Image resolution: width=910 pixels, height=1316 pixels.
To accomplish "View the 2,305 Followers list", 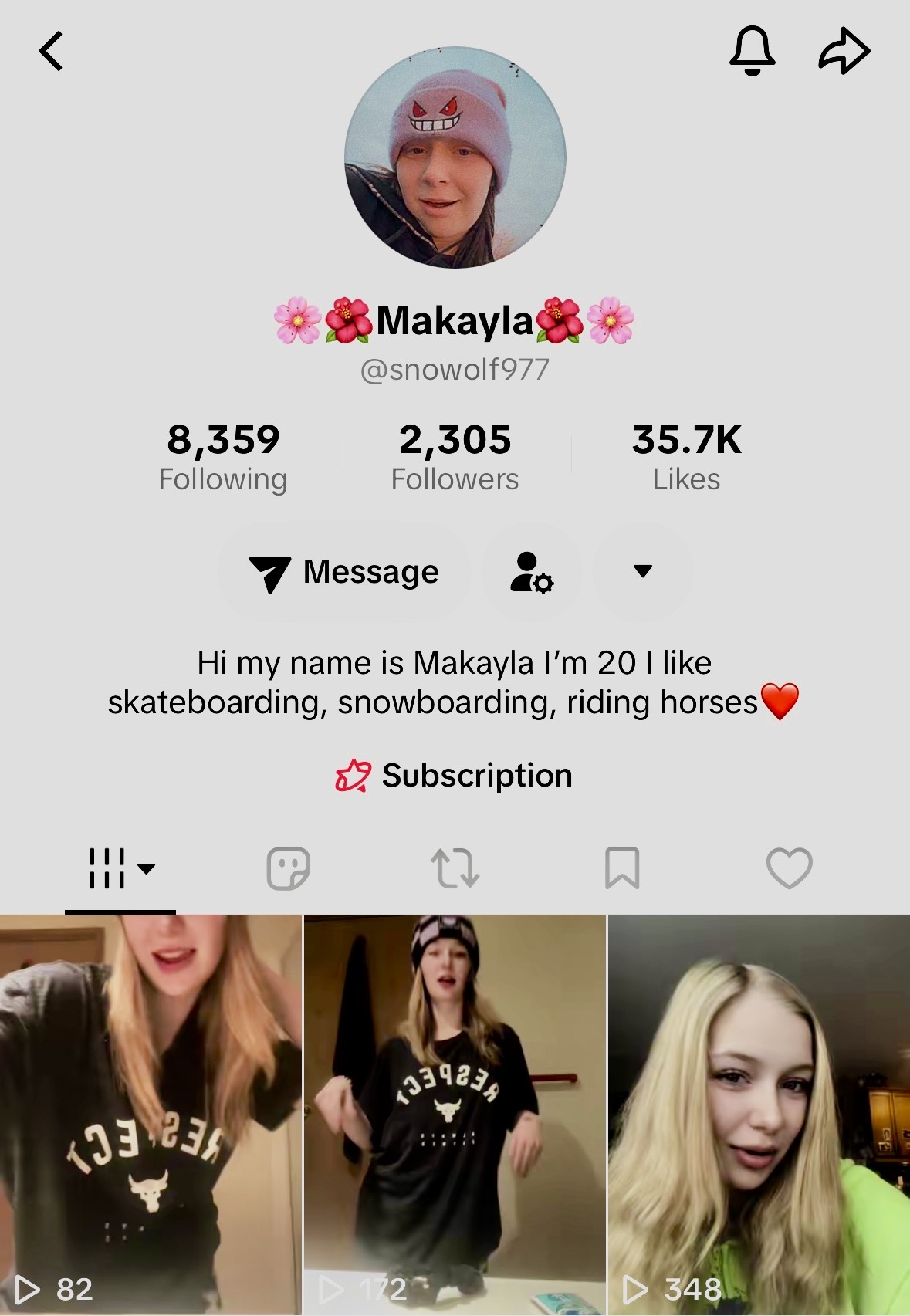I will point(455,457).
